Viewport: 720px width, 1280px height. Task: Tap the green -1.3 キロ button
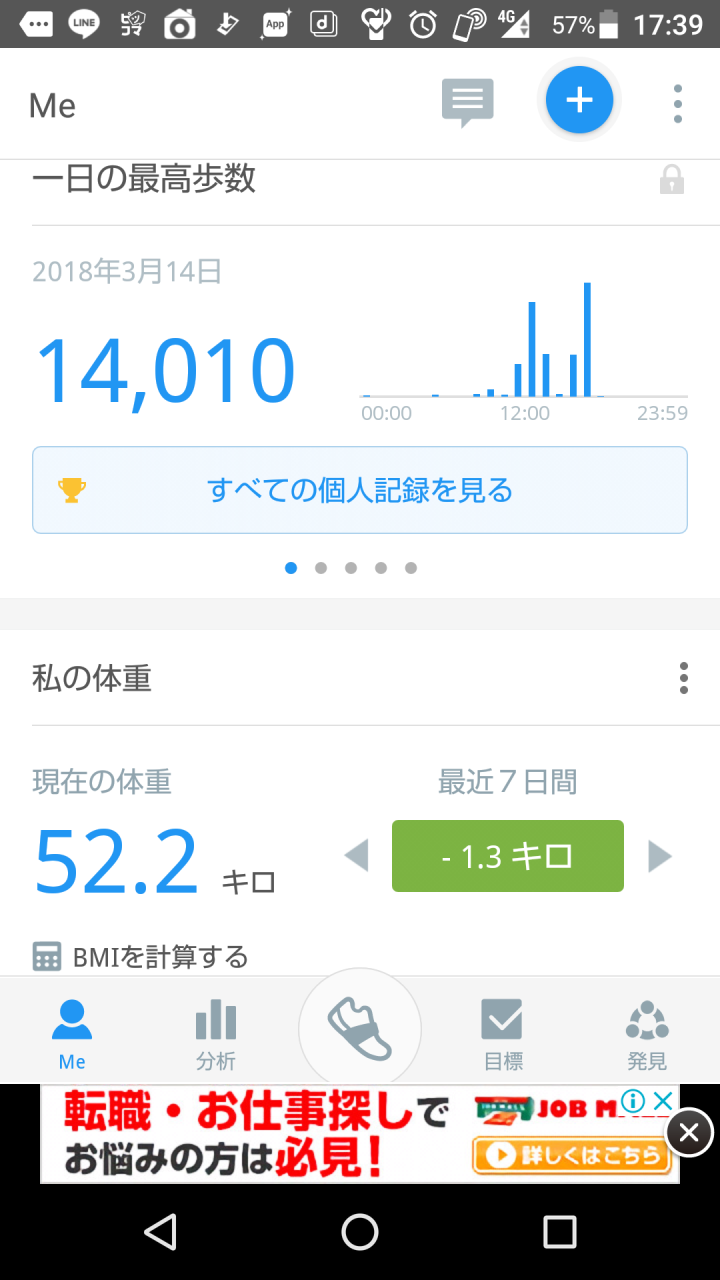508,856
